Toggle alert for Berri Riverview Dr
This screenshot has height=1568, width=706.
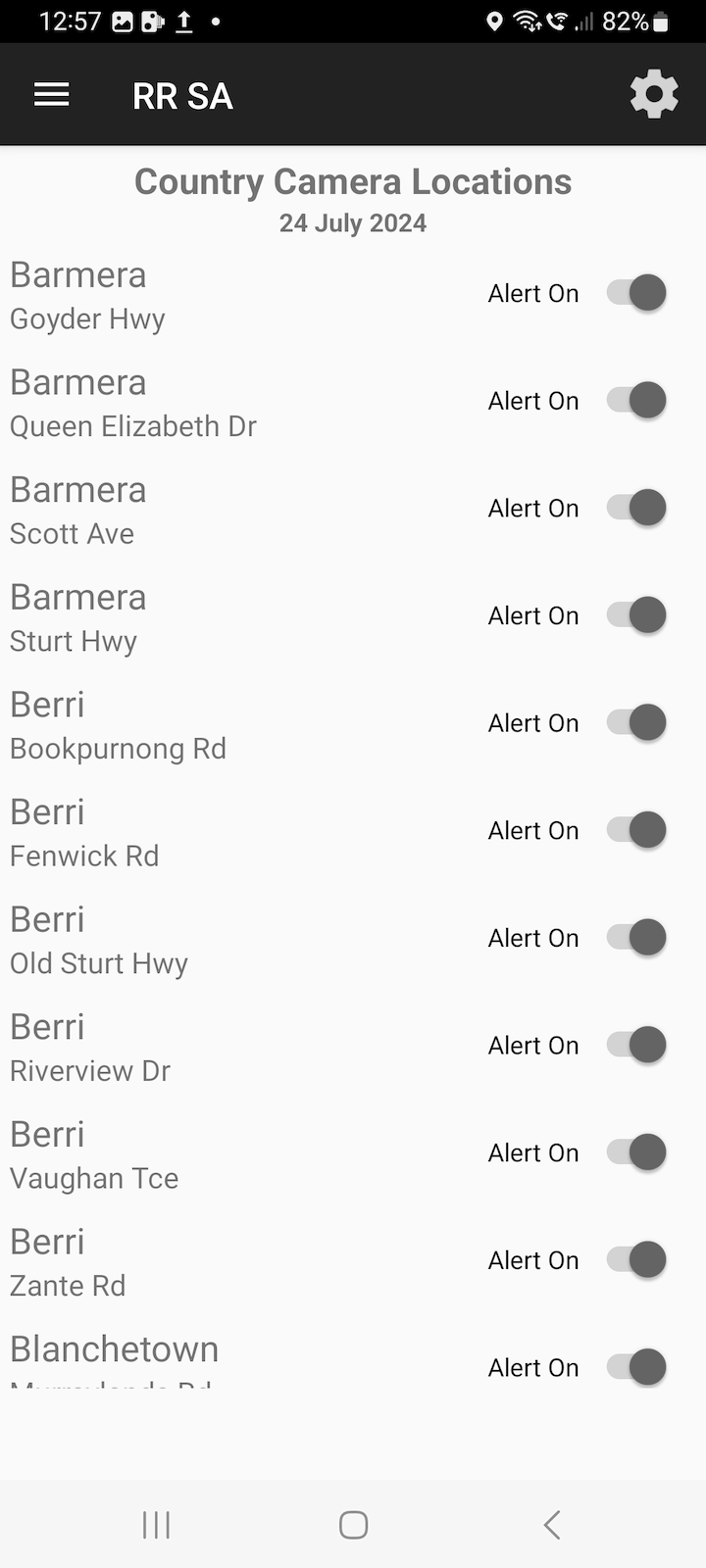[x=637, y=1045]
